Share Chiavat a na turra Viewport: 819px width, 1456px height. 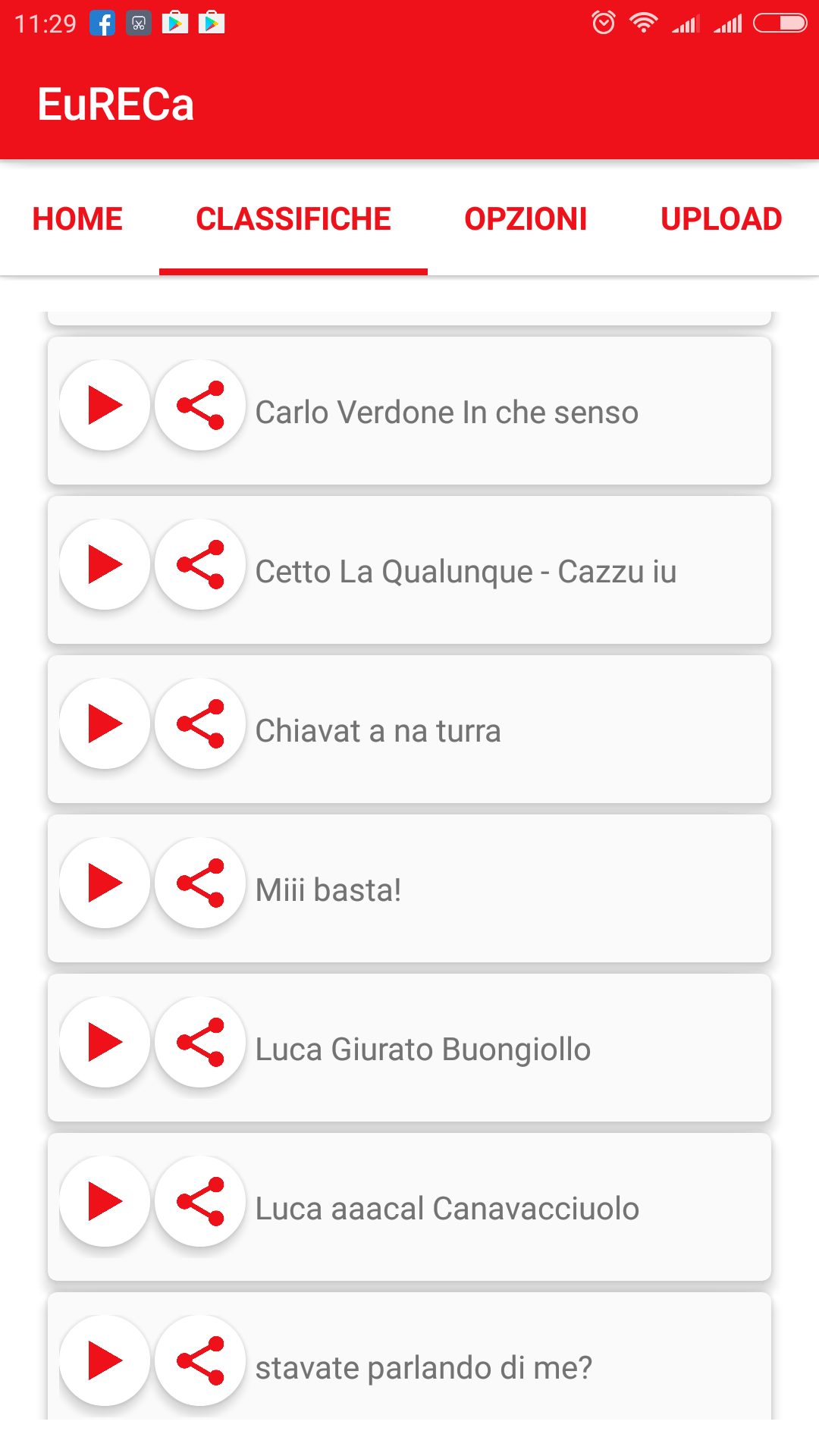200,723
